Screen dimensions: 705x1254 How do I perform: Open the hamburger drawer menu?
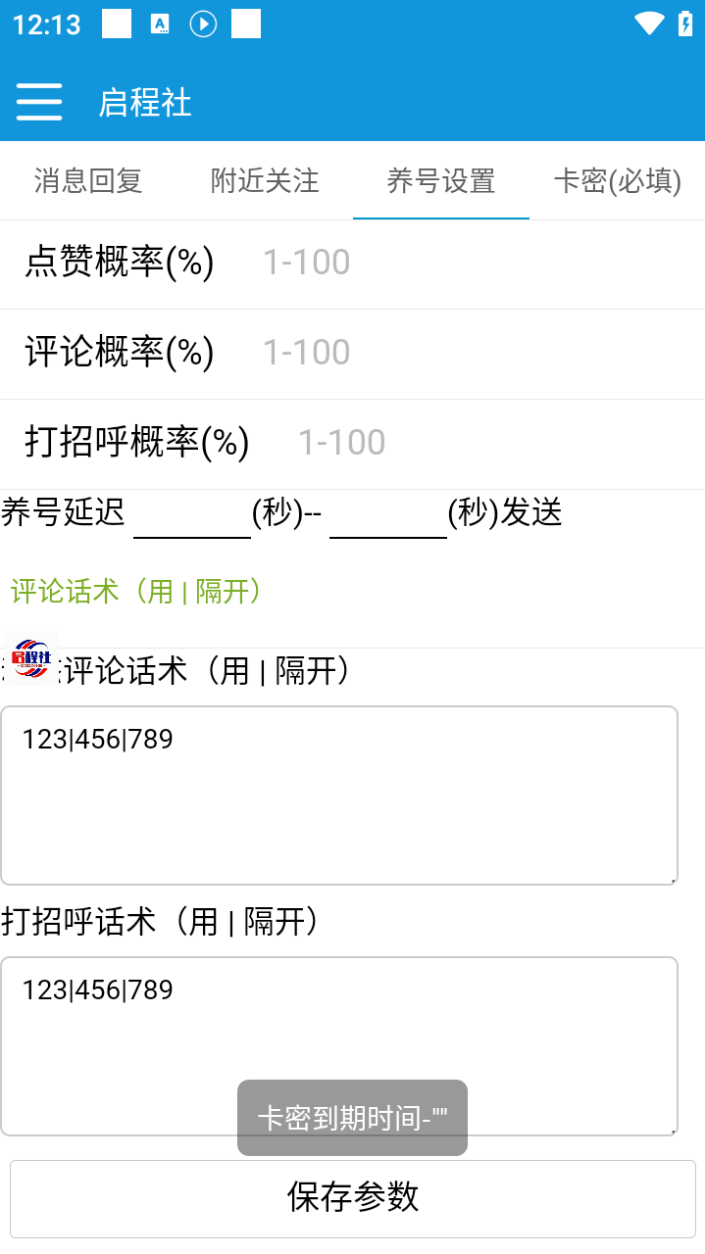(x=39, y=102)
